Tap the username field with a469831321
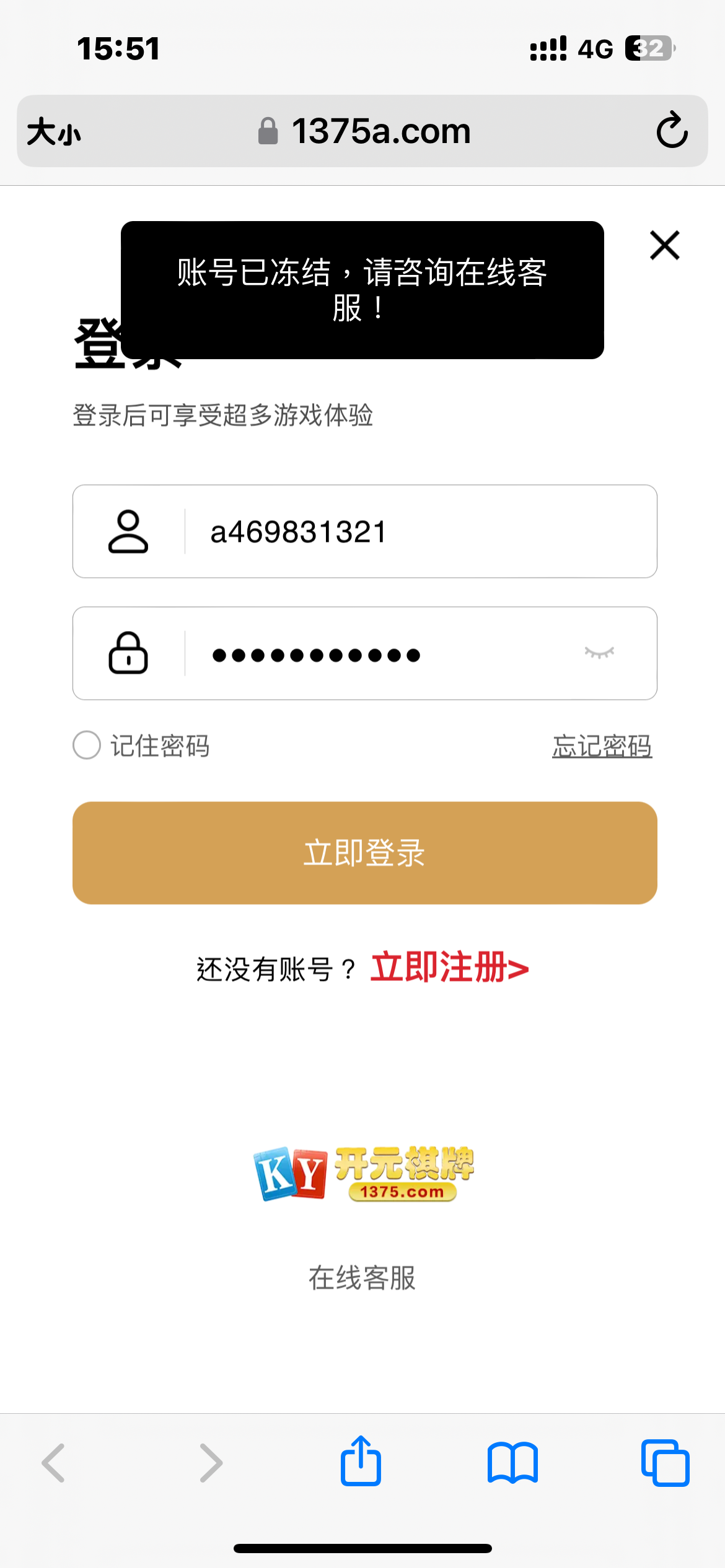The height and width of the screenshot is (1568, 725). pos(365,531)
